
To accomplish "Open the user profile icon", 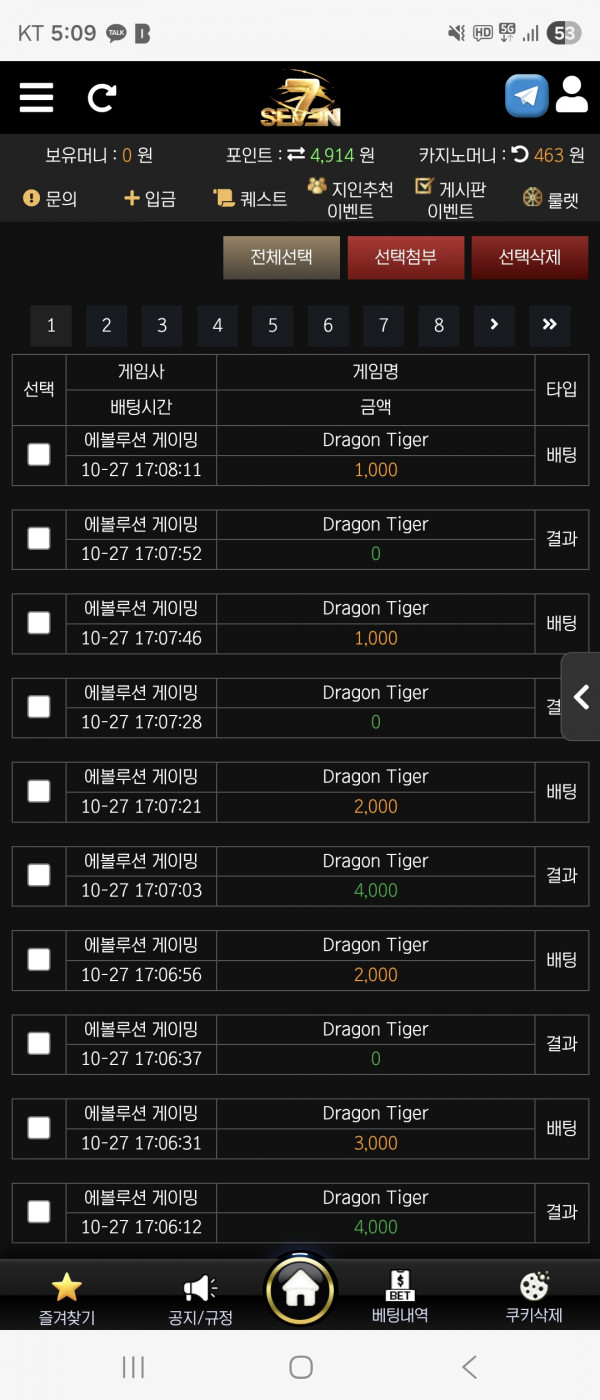I will (x=572, y=94).
